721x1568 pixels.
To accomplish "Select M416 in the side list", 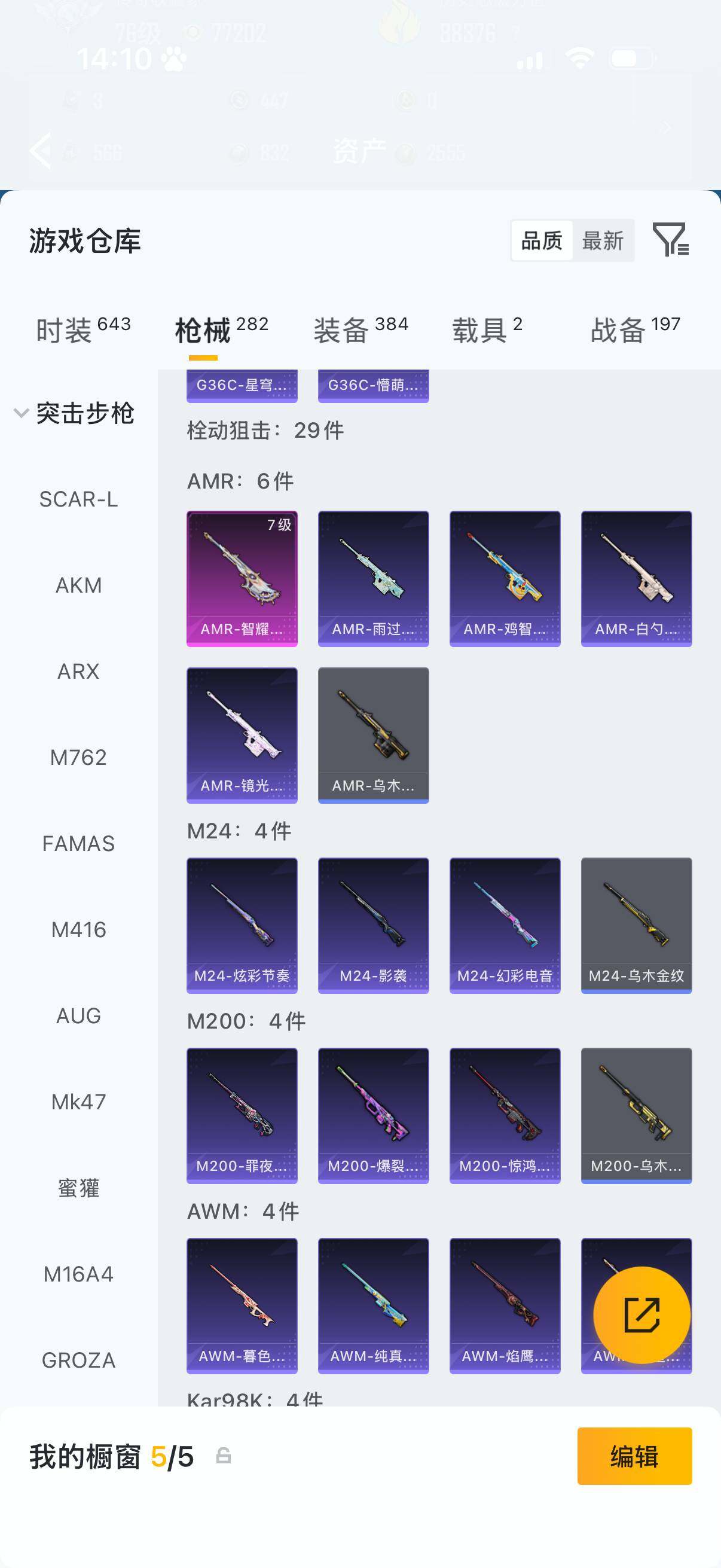I will 78,929.
